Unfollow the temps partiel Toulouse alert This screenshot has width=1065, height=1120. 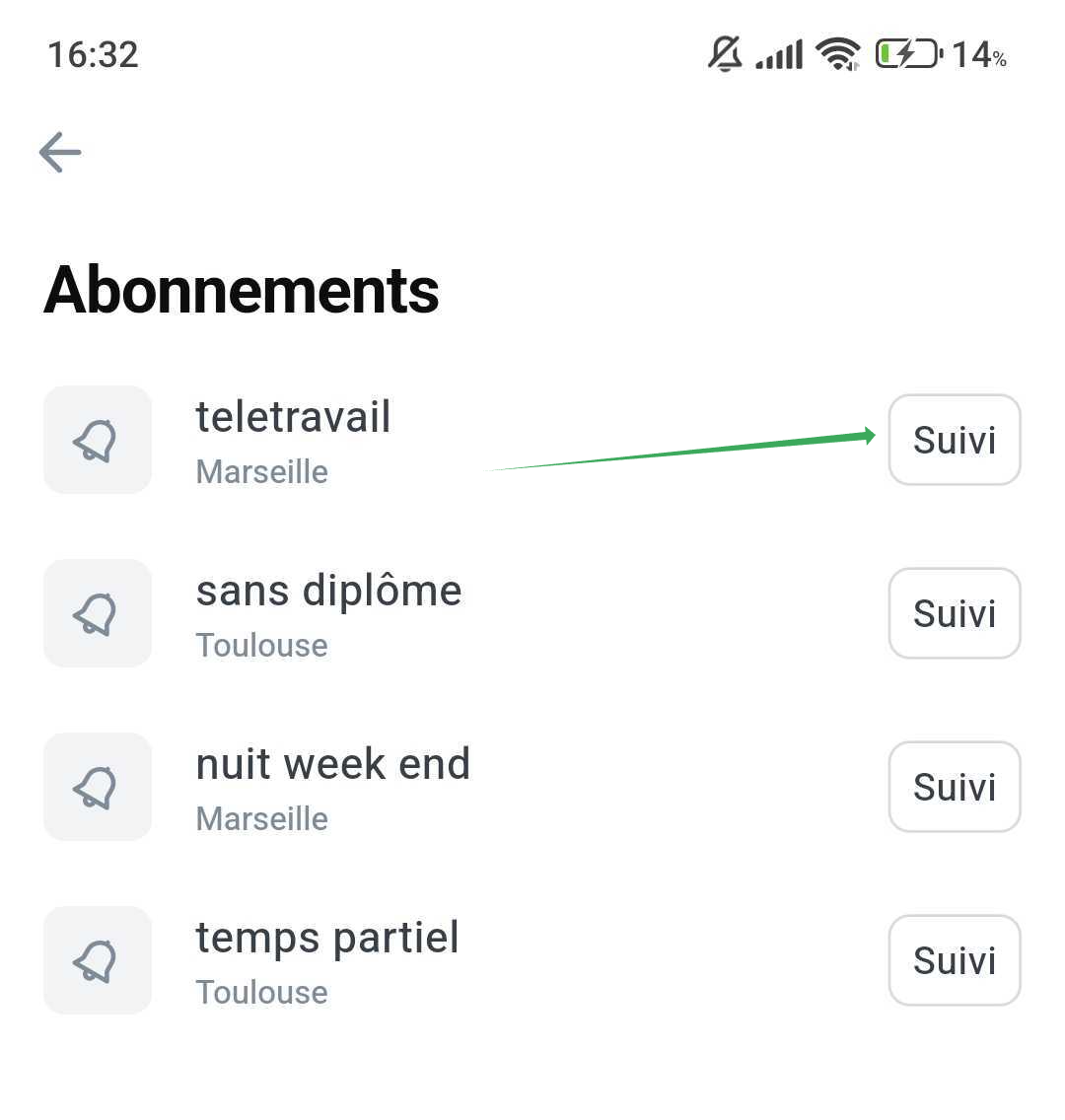pos(954,960)
